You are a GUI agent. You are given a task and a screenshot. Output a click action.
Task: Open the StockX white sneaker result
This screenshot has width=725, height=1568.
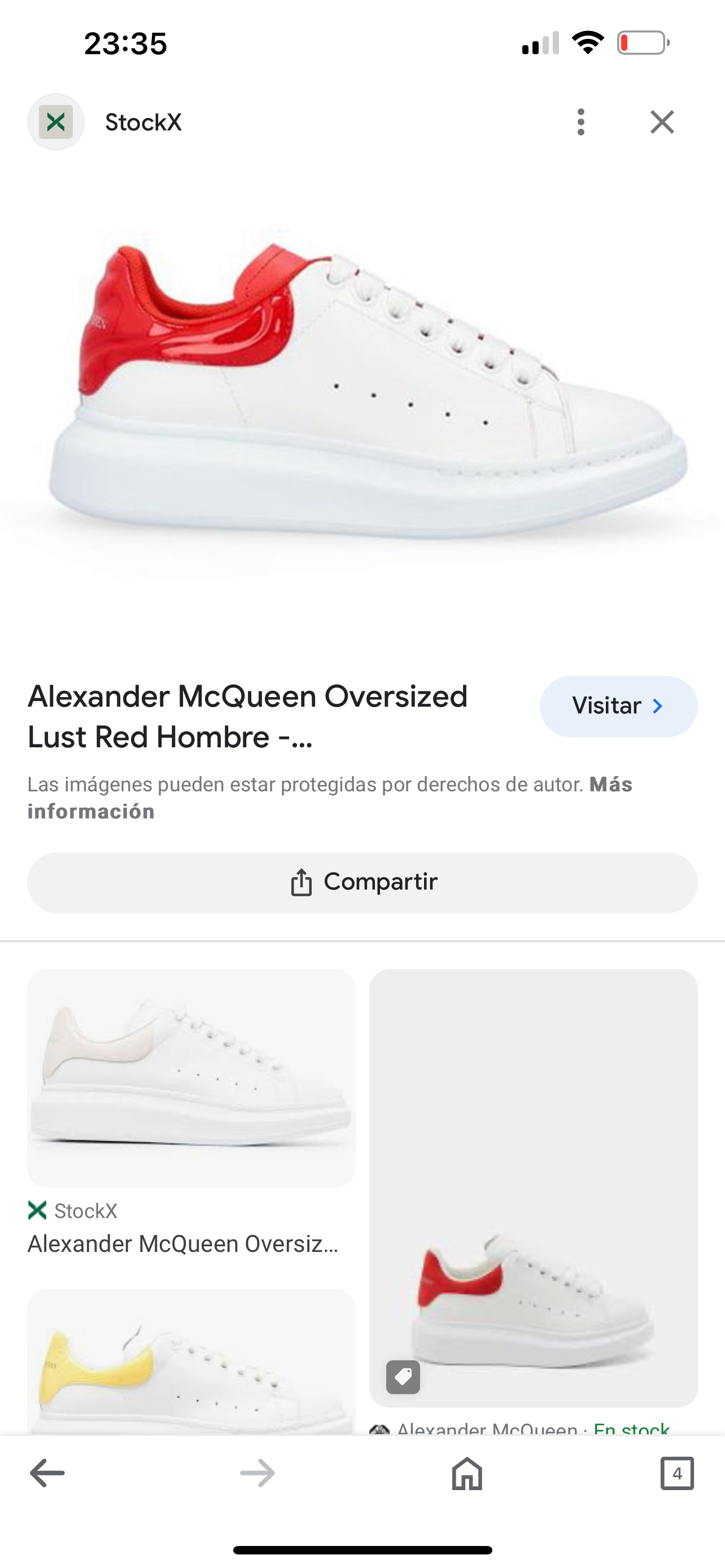(x=190, y=1078)
